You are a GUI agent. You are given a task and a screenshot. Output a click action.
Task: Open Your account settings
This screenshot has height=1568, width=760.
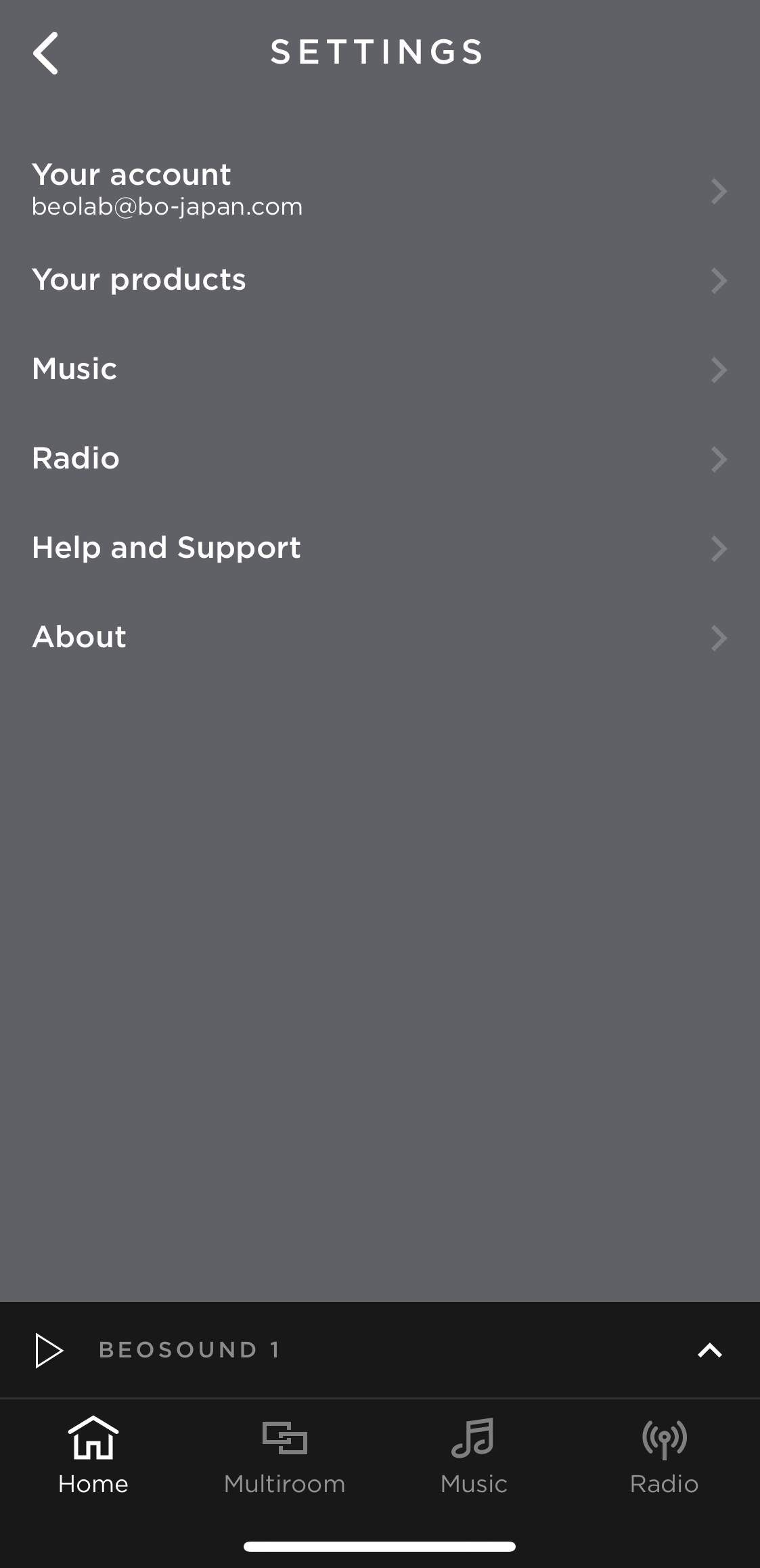coord(380,191)
